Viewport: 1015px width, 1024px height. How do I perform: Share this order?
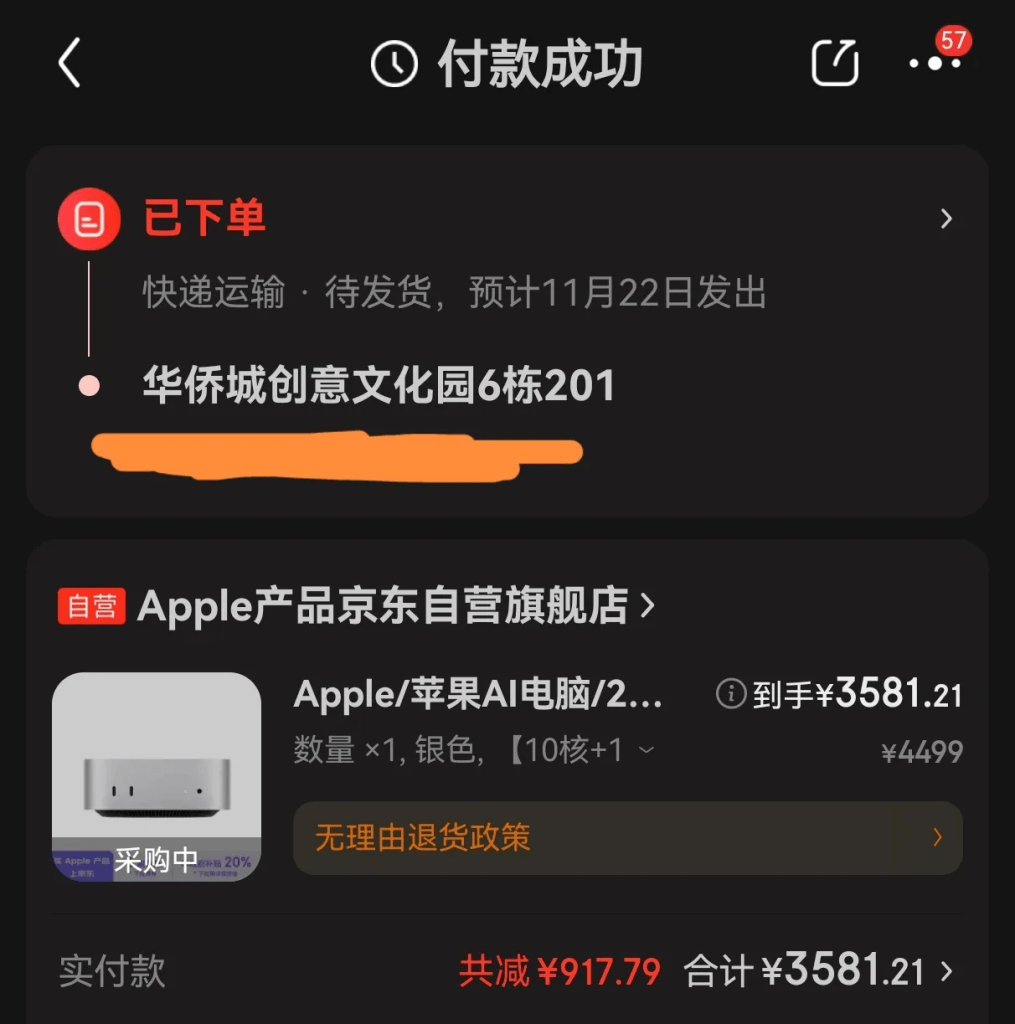(834, 64)
